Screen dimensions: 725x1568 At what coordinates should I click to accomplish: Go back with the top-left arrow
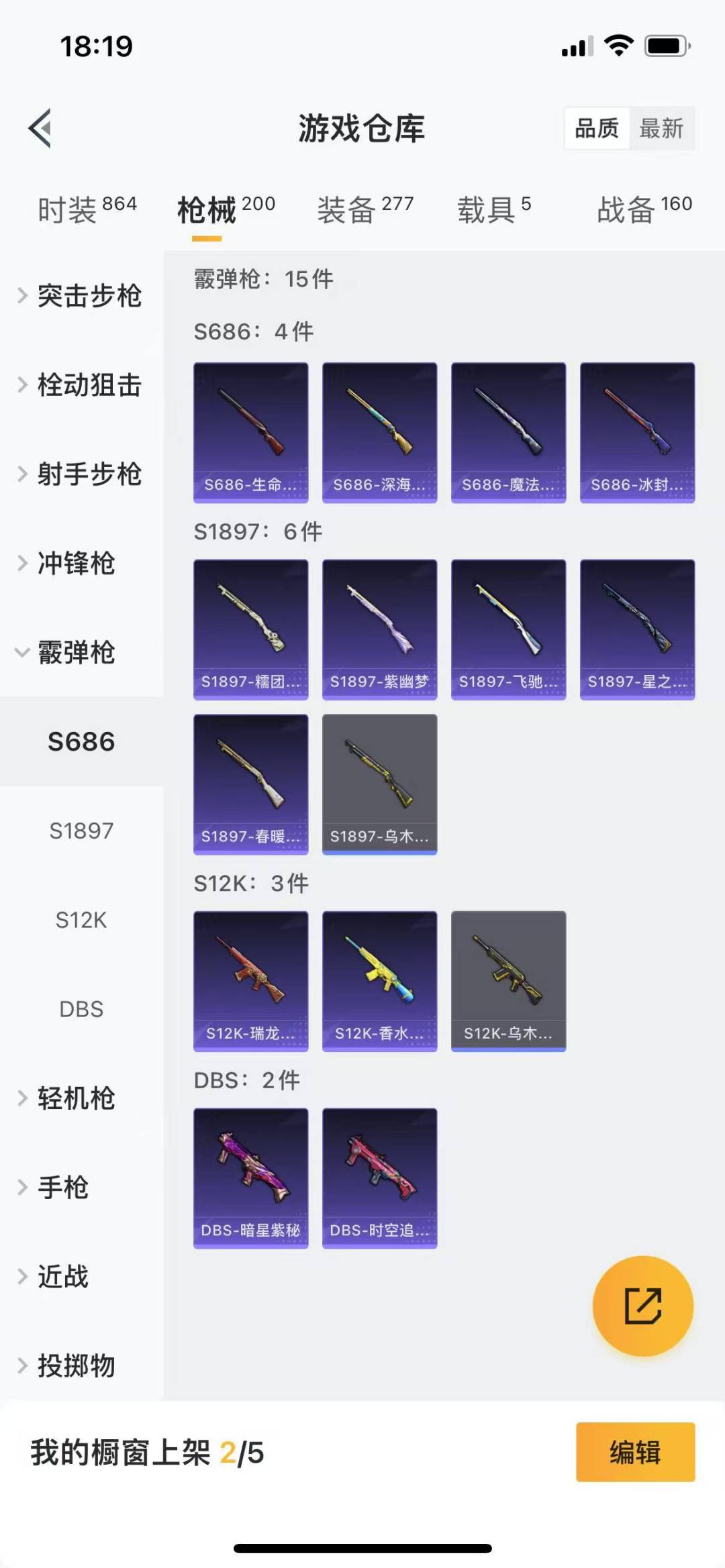(40, 128)
